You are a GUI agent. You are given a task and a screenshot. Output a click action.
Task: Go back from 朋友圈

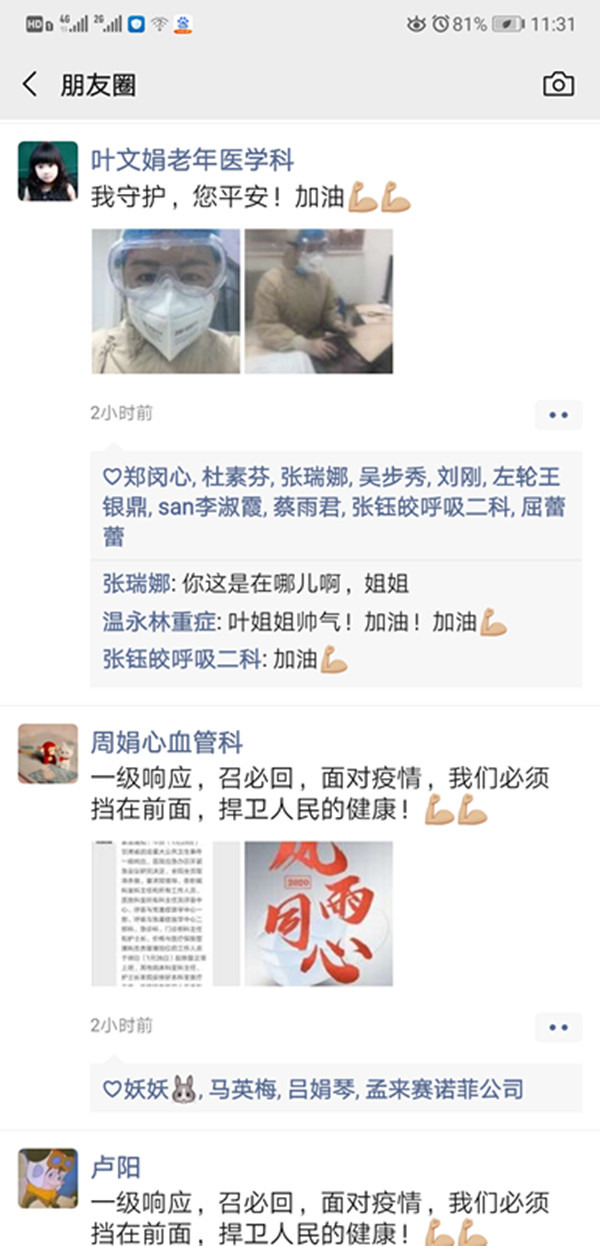coord(30,85)
